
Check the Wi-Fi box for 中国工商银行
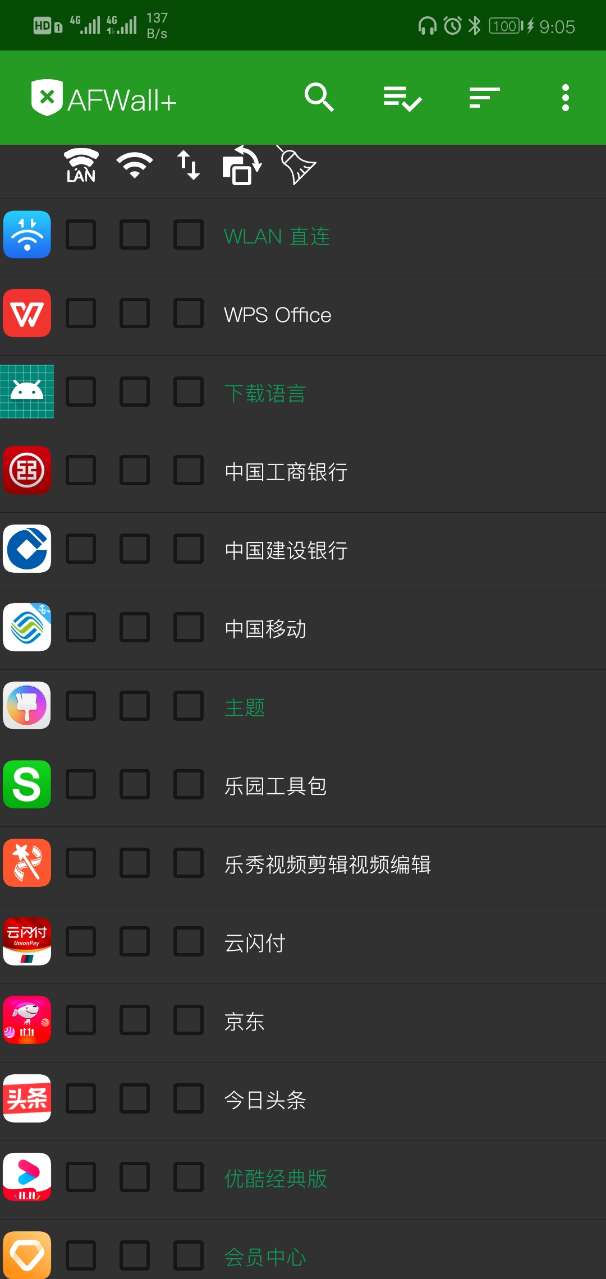135,470
